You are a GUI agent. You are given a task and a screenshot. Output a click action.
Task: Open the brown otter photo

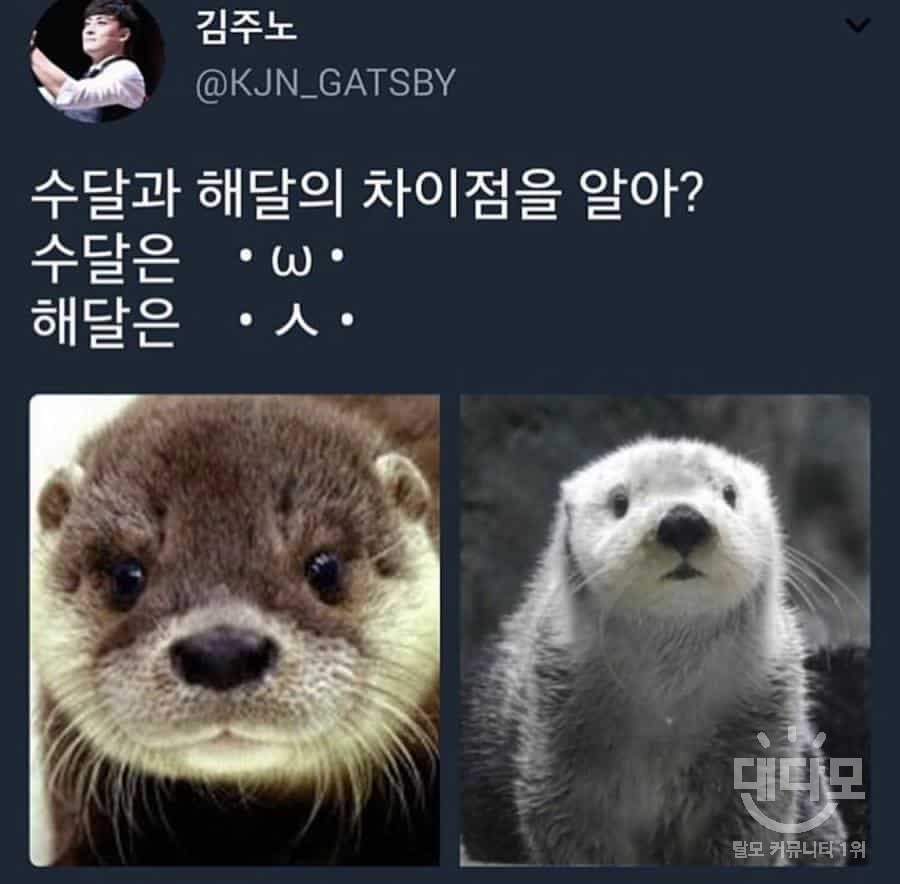[235, 630]
